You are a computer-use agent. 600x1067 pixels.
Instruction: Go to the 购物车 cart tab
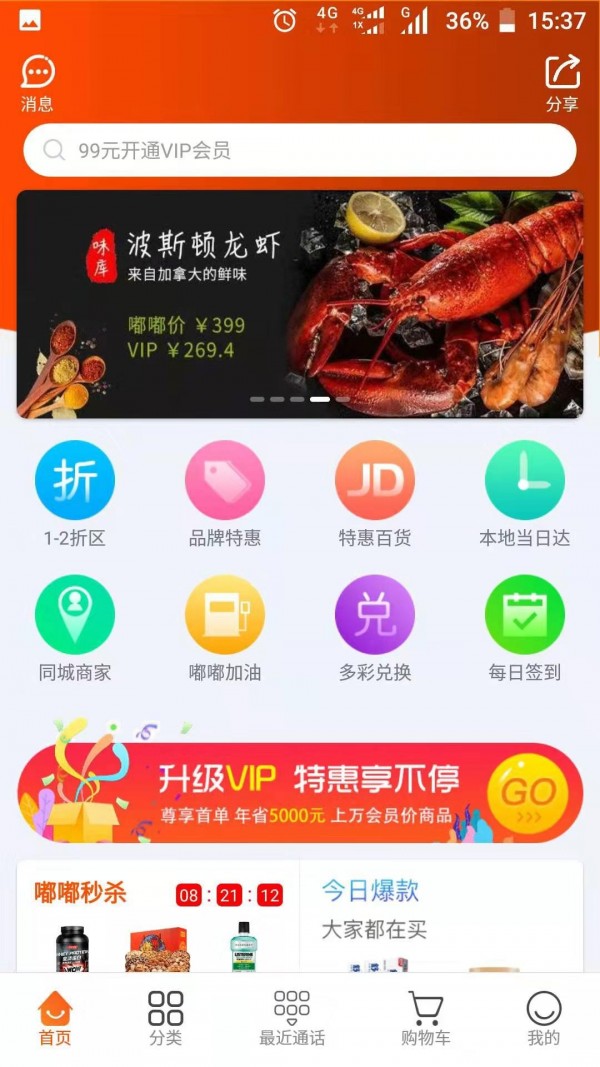click(x=426, y=1019)
